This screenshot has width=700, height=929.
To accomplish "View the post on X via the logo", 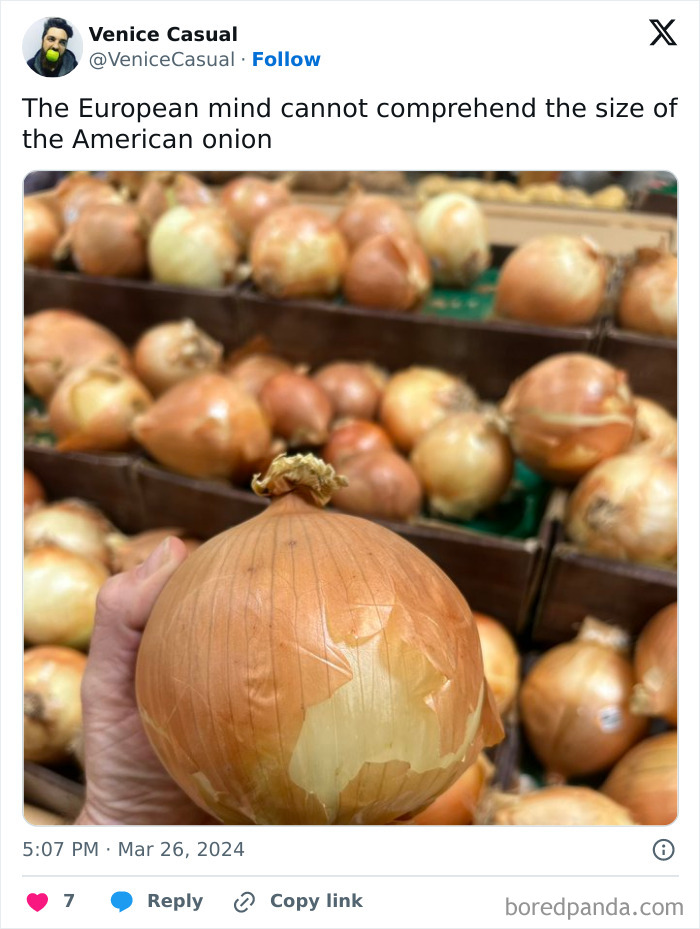I will coord(662,33).
